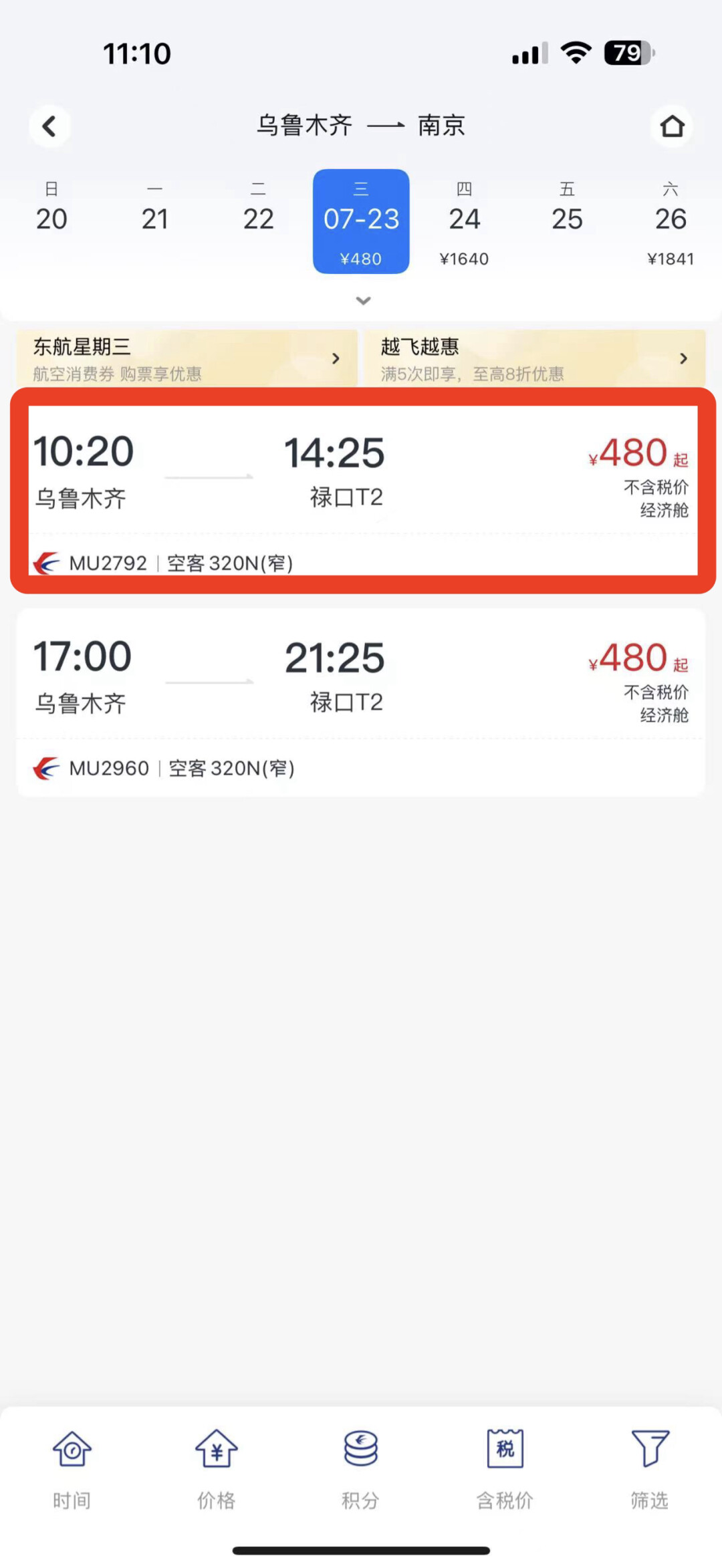Image resolution: width=722 pixels, height=1568 pixels.
Task: Expand the calendar chevron below dates
Action: (x=363, y=301)
